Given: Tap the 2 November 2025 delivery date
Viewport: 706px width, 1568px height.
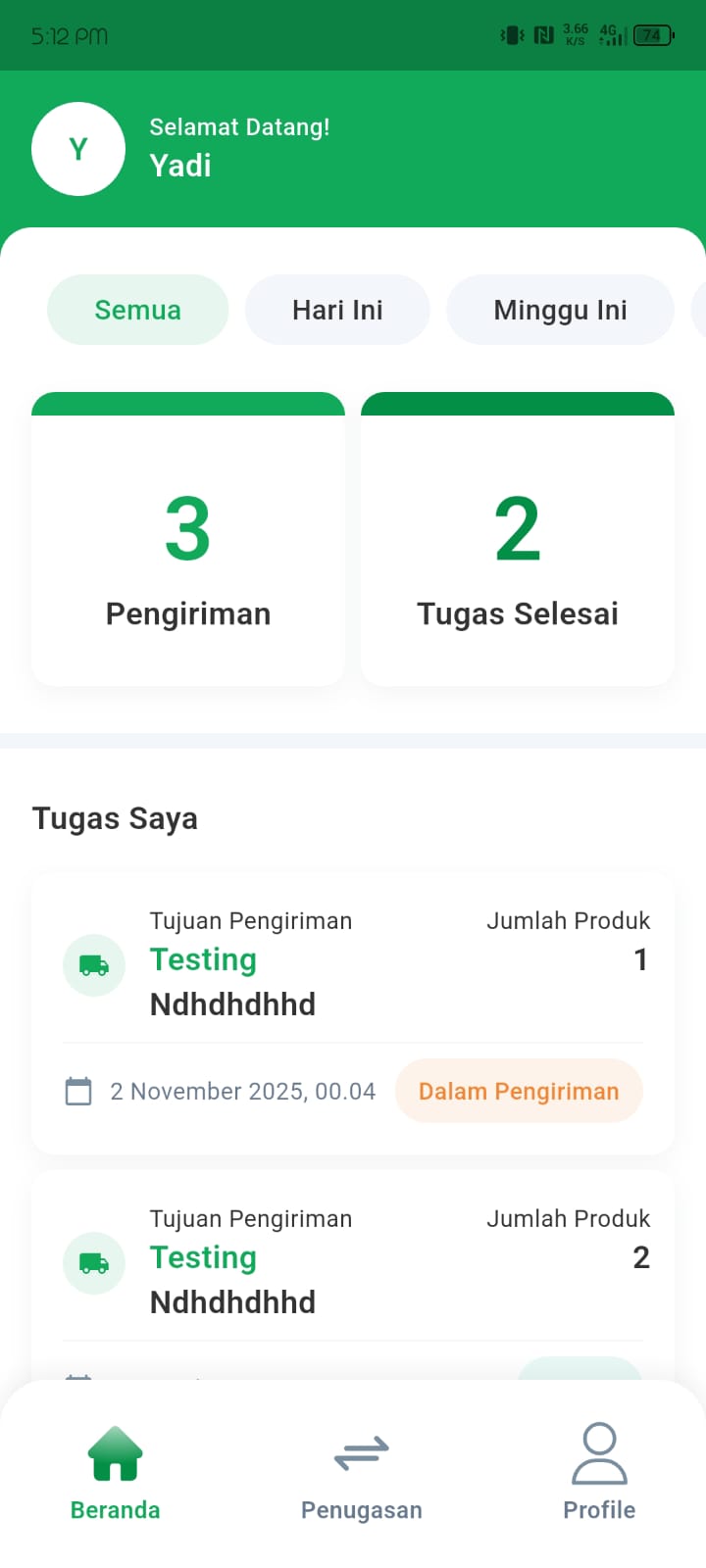Looking at the screenshot, I should click(x=242, y=1091).
